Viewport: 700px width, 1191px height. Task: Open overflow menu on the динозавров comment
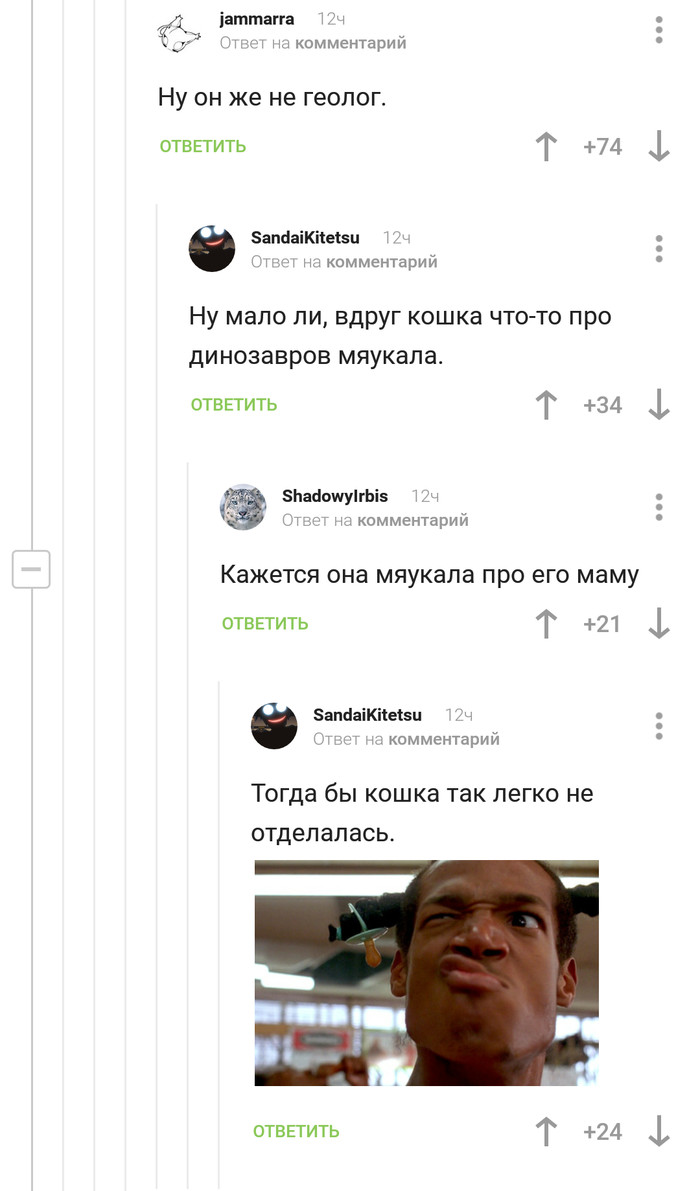coord(659,249)
